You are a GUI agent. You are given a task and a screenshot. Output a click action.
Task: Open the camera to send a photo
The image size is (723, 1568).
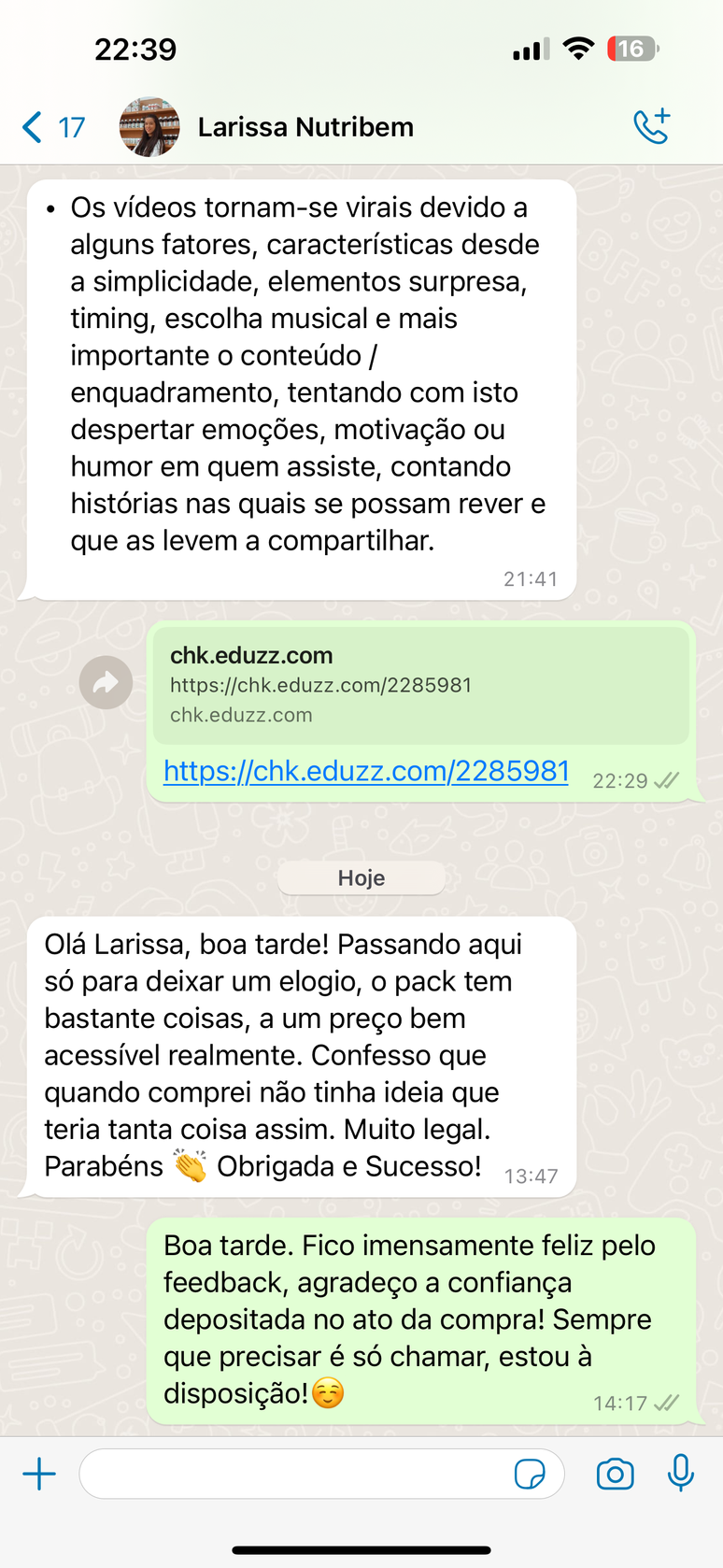(x=615, y=1475)
